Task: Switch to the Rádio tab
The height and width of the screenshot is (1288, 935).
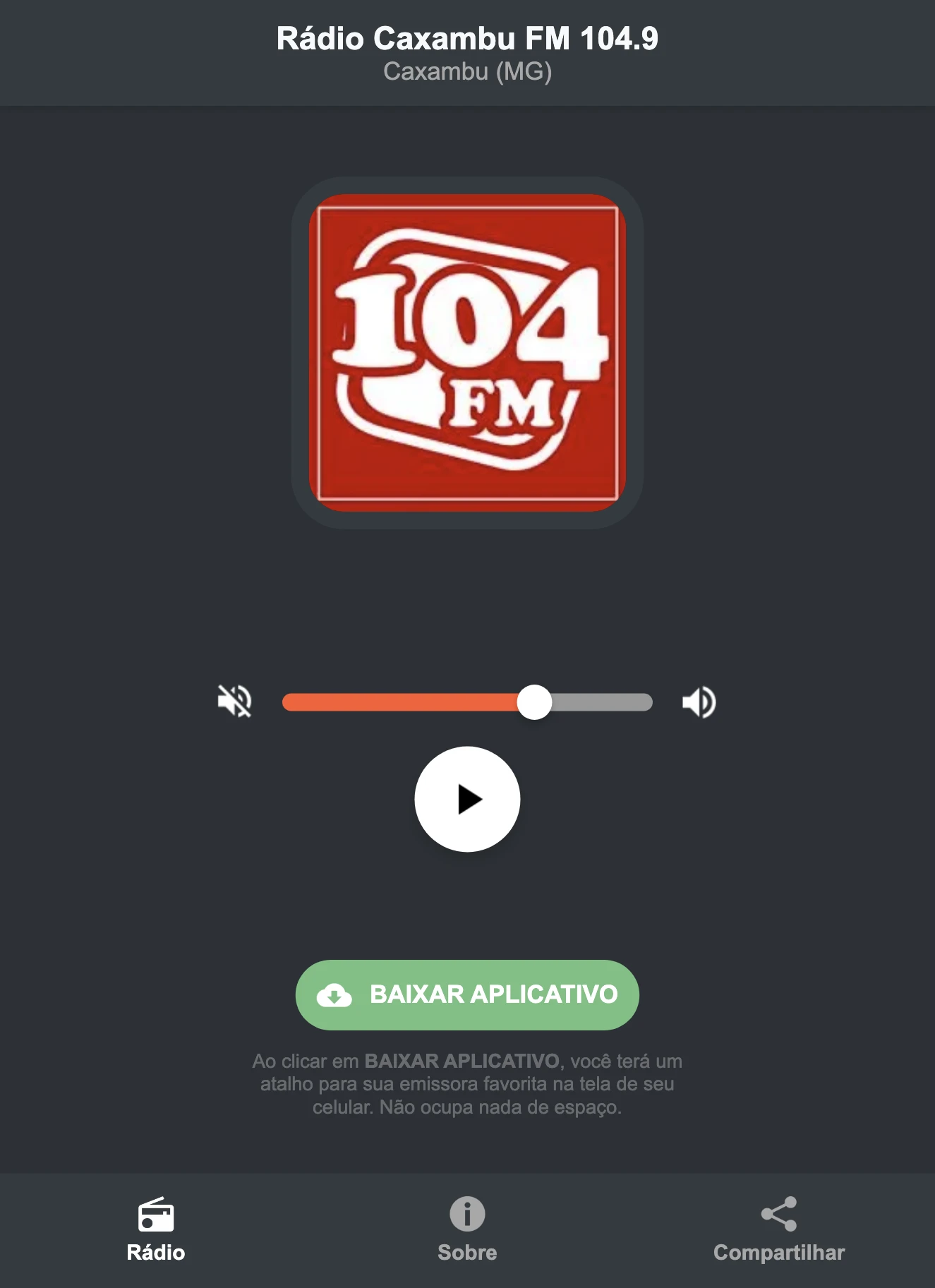Action: click(157, 1253)
